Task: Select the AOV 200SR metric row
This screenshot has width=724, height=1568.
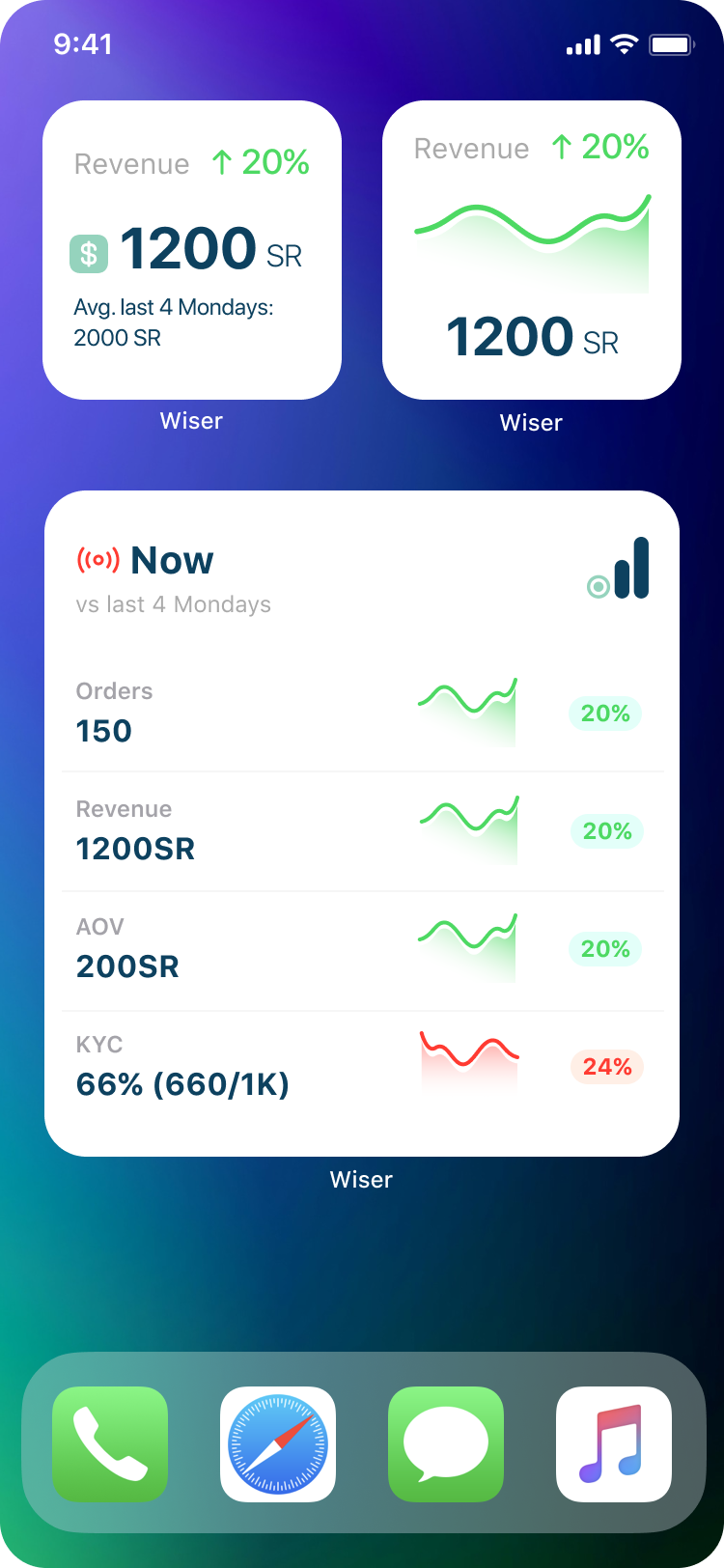Action: 128,966
